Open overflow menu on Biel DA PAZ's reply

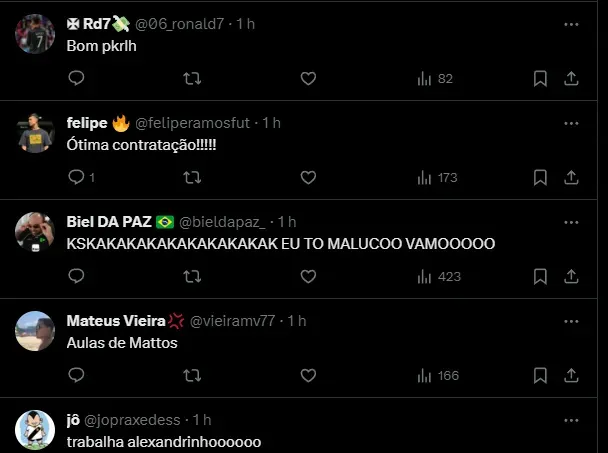pyautogui.click(x=571, y=221)
